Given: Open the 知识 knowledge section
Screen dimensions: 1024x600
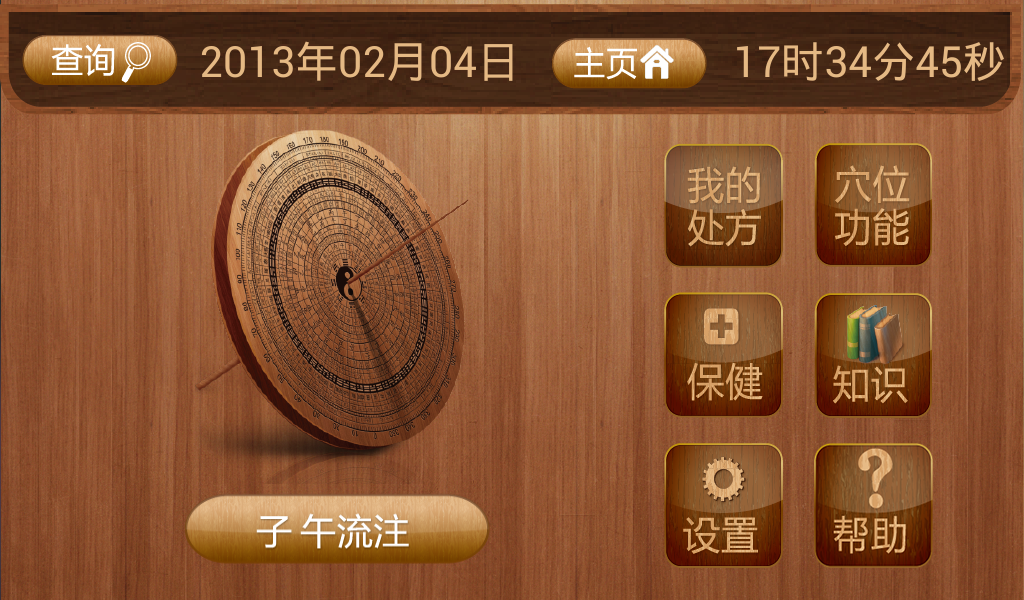Looking at the screenshot, I should tap(873, 355).
